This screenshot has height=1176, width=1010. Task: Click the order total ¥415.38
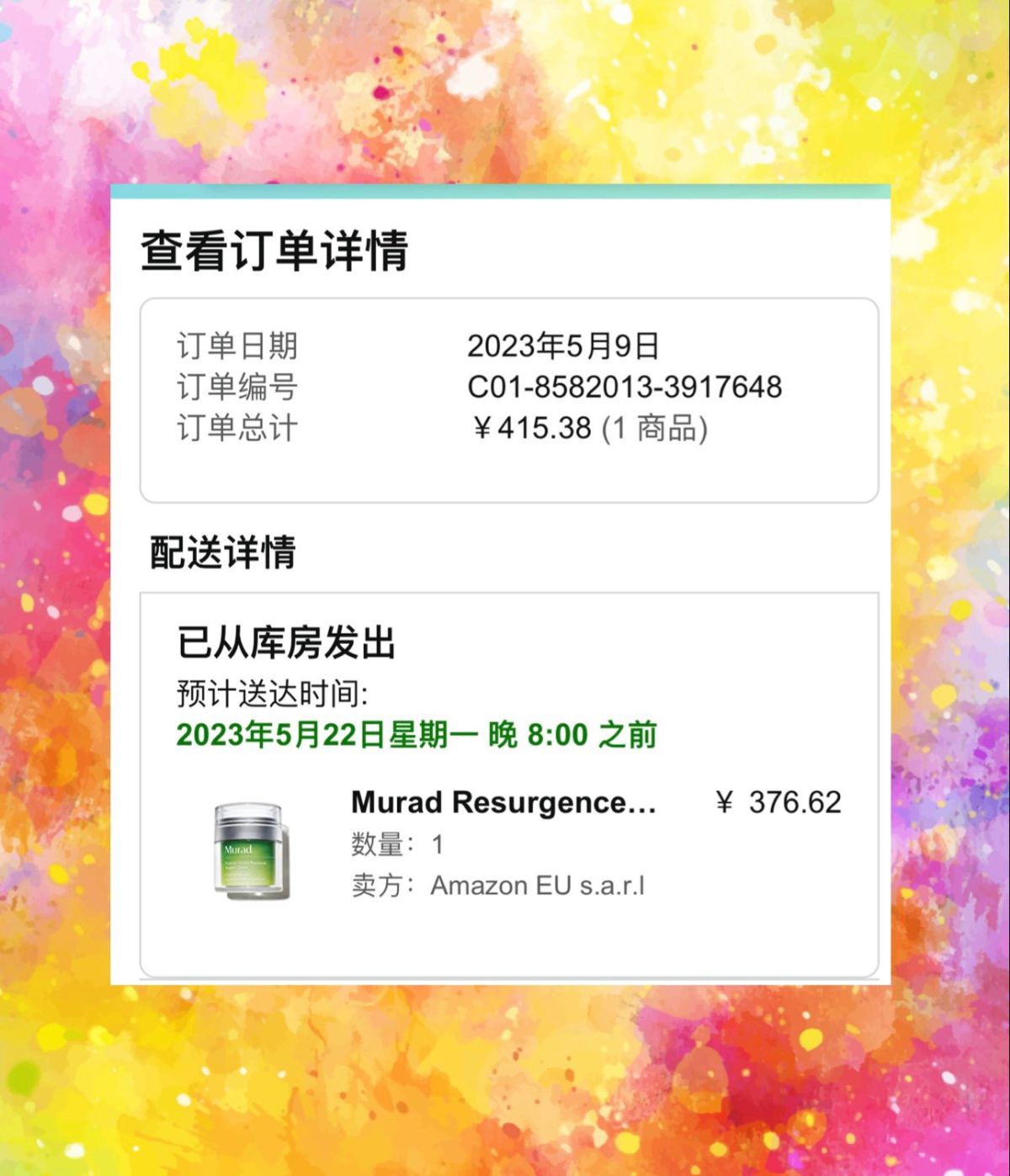532,429
